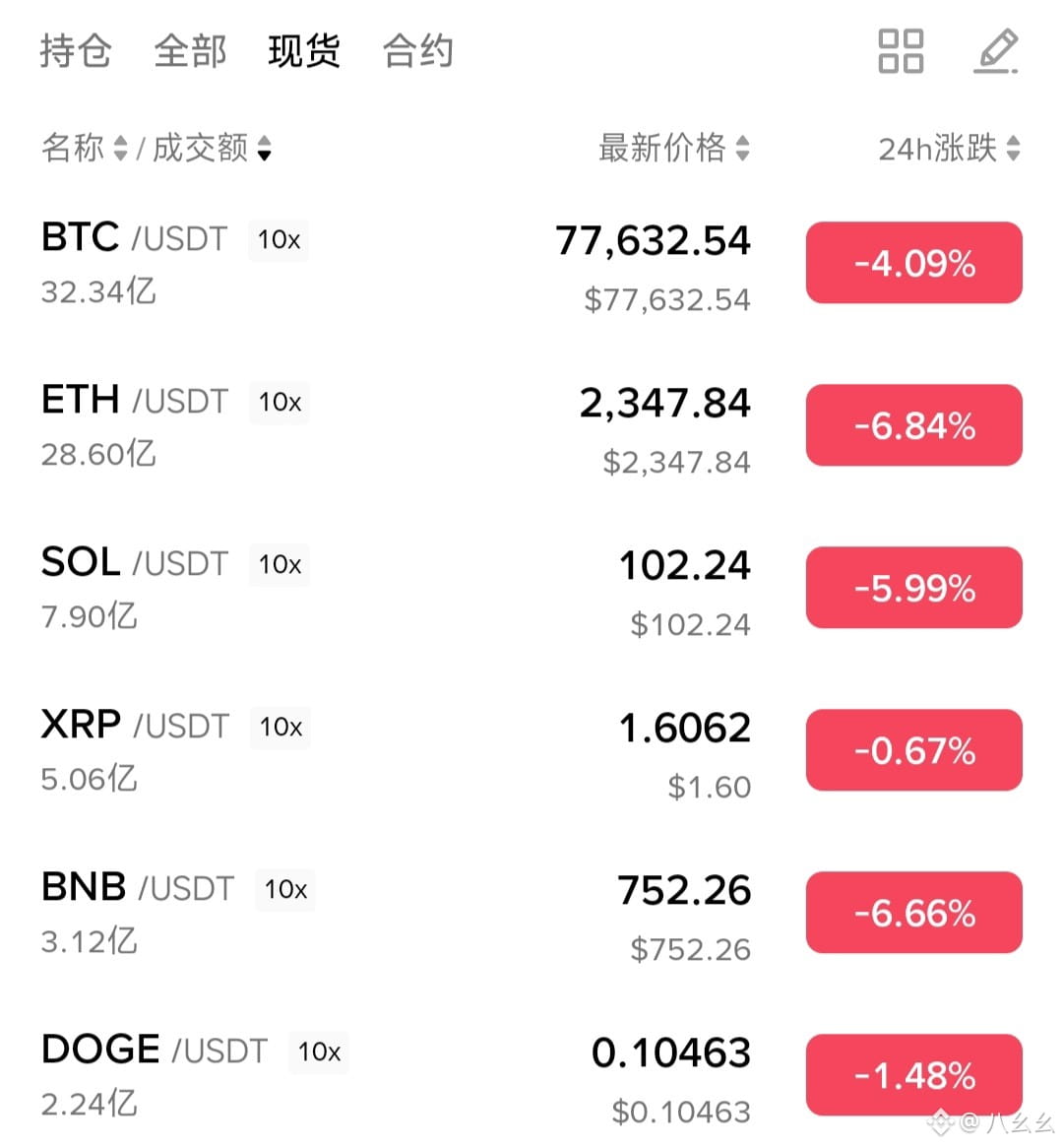This screenshot has width=1063, height=1148.
Task: Select the 现货 tab
Action: (x=304, y=51)
